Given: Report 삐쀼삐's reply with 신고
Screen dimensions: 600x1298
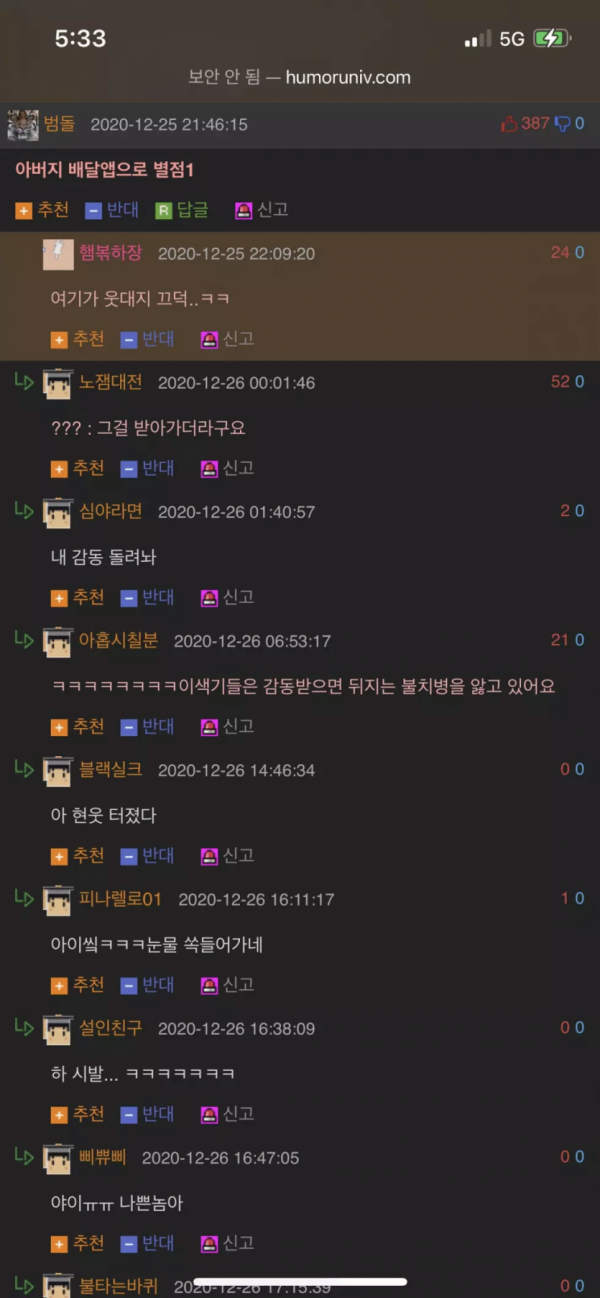Looking at the screenshot, I should click(227, 1243).
